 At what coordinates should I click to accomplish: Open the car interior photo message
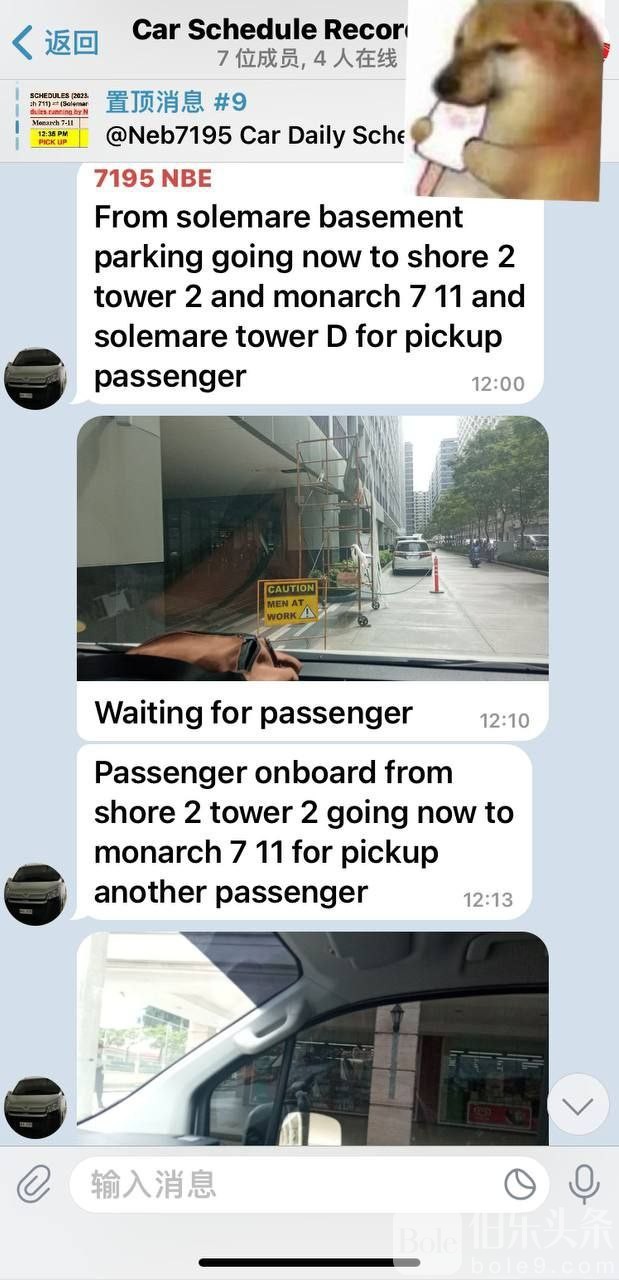[x=312, y=1038]
